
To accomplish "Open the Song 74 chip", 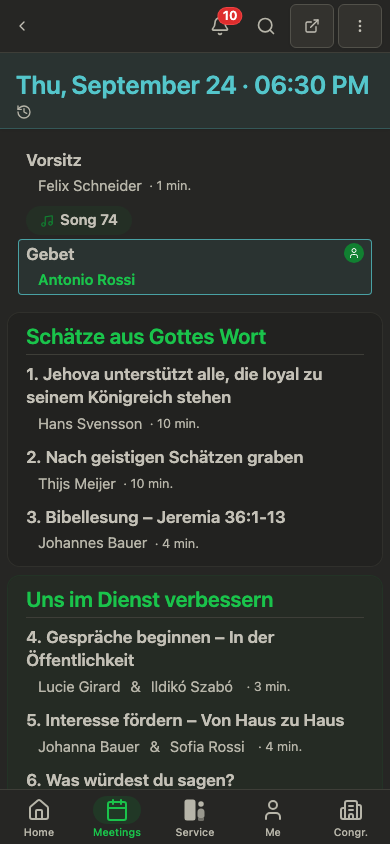I will click(79, 220).
